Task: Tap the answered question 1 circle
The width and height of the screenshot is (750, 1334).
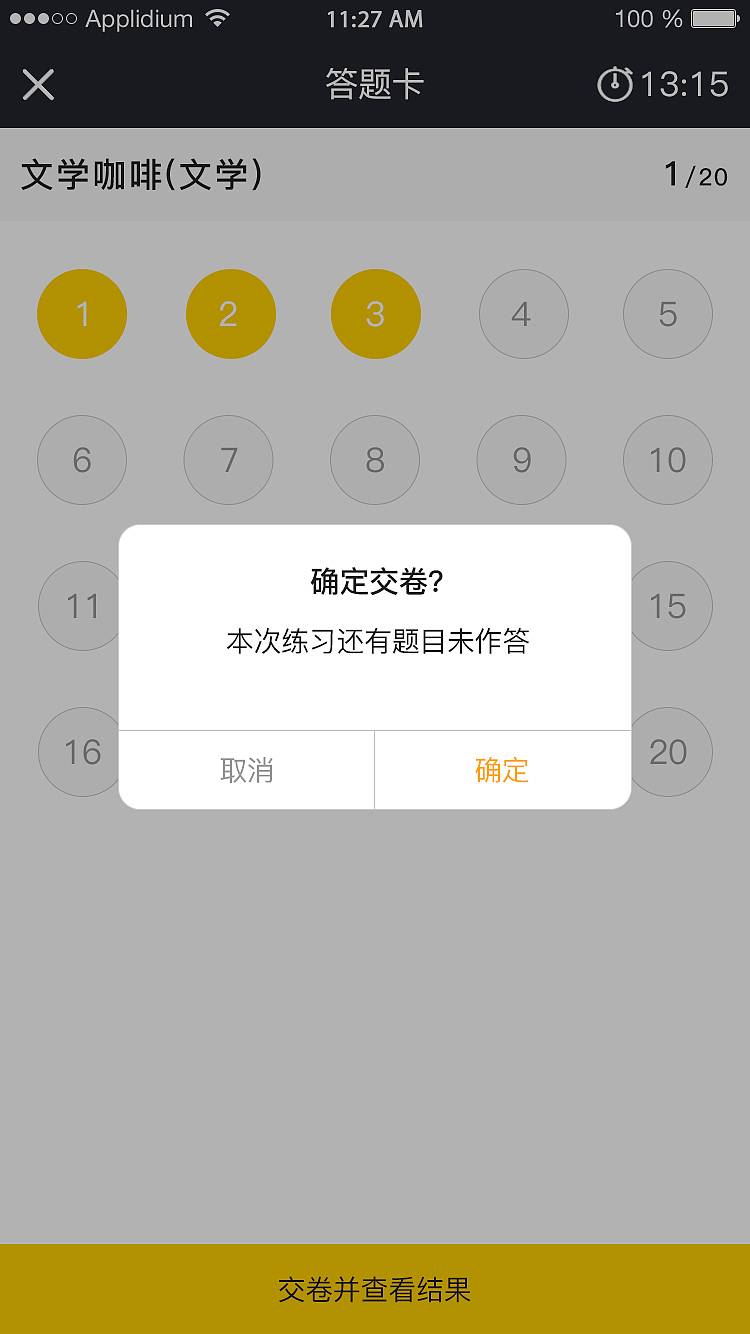Action: (82, 313)
